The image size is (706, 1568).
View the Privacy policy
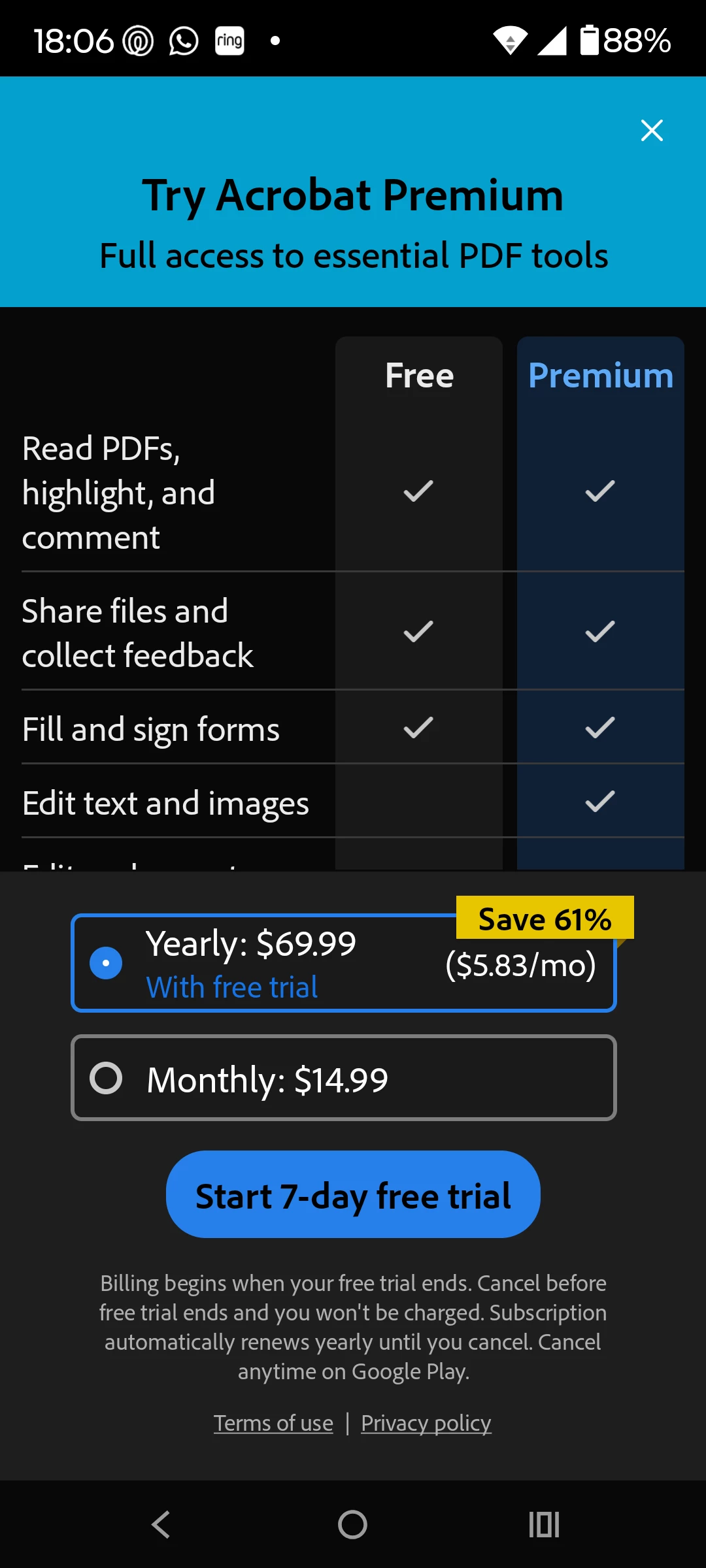[x=426, y=1423]
